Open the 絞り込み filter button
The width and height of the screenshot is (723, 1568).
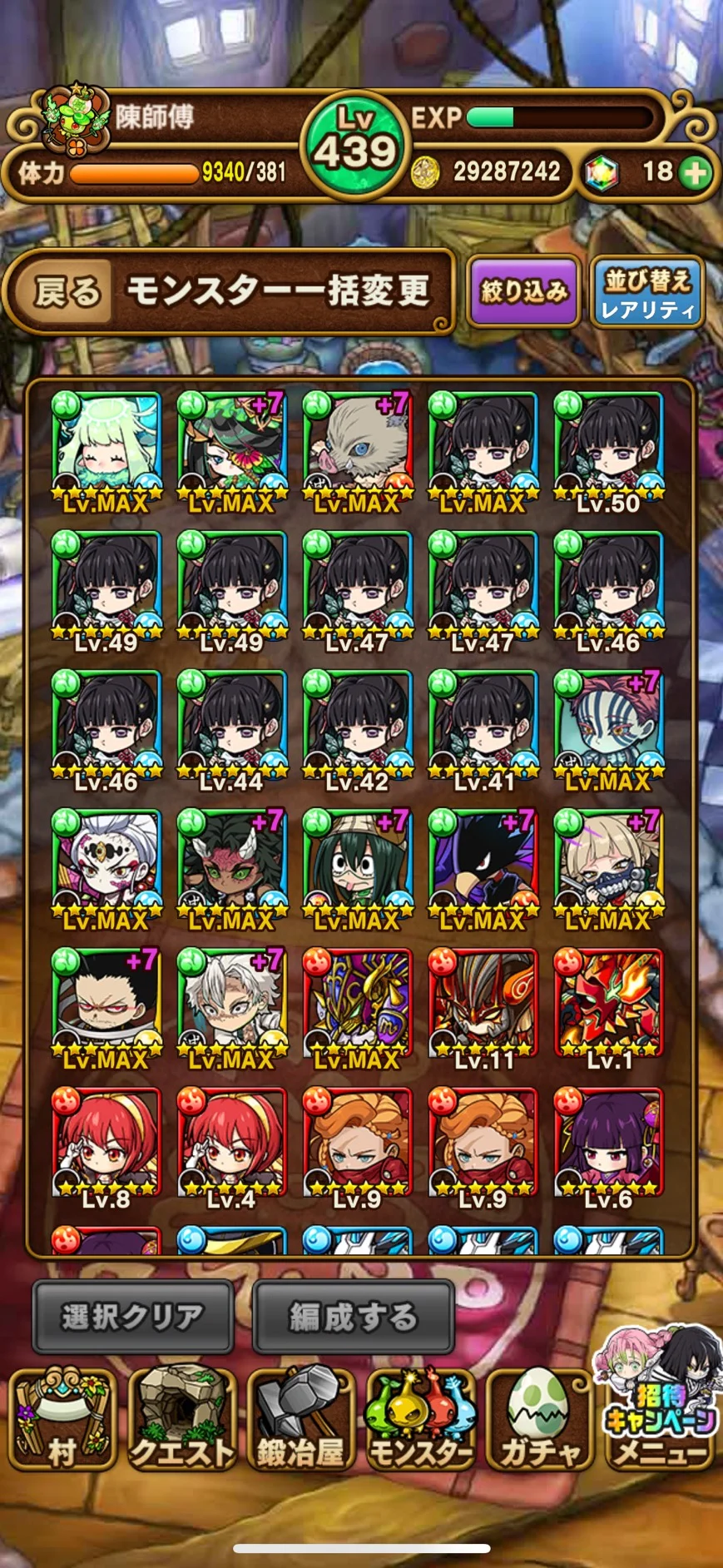pyautogui.click(x=524, y=290)
